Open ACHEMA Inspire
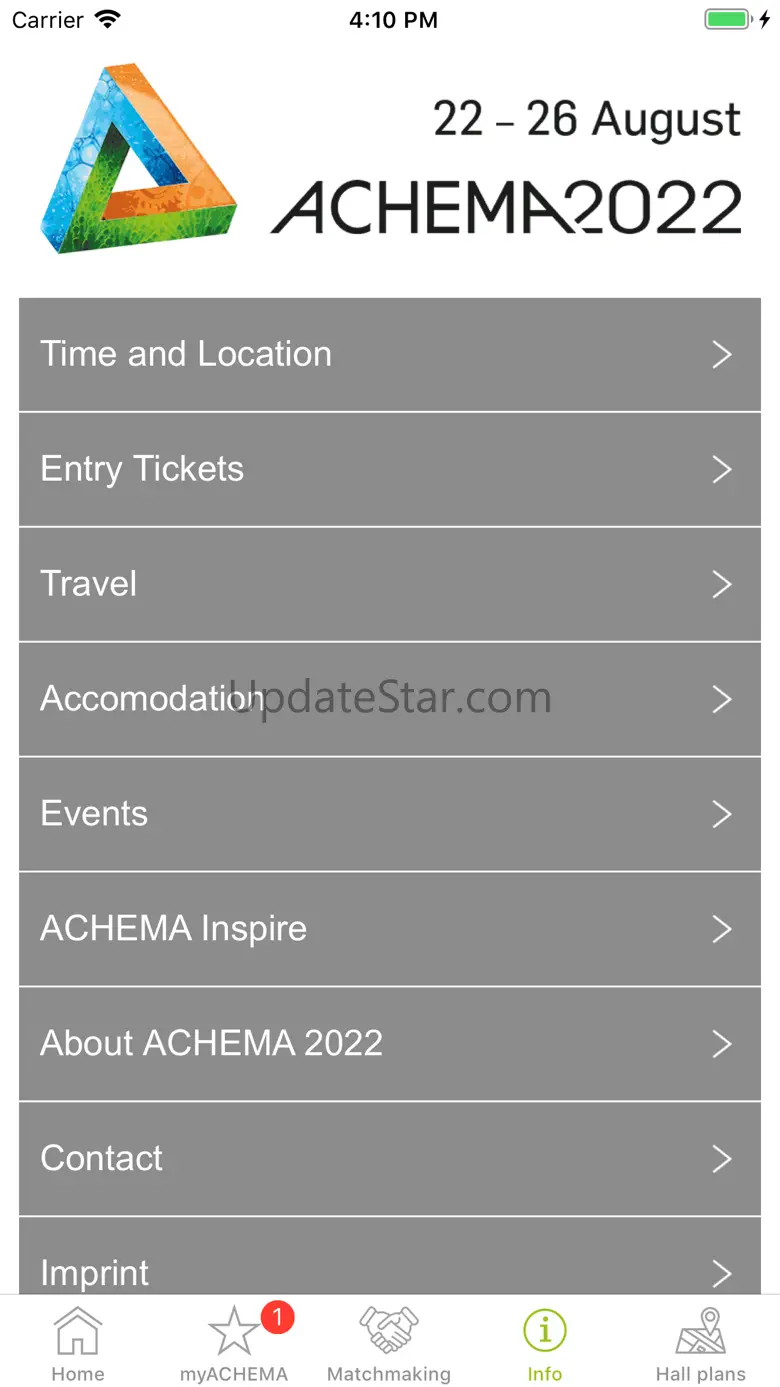This screenshot has width=780, height=1387. (390, 929)
